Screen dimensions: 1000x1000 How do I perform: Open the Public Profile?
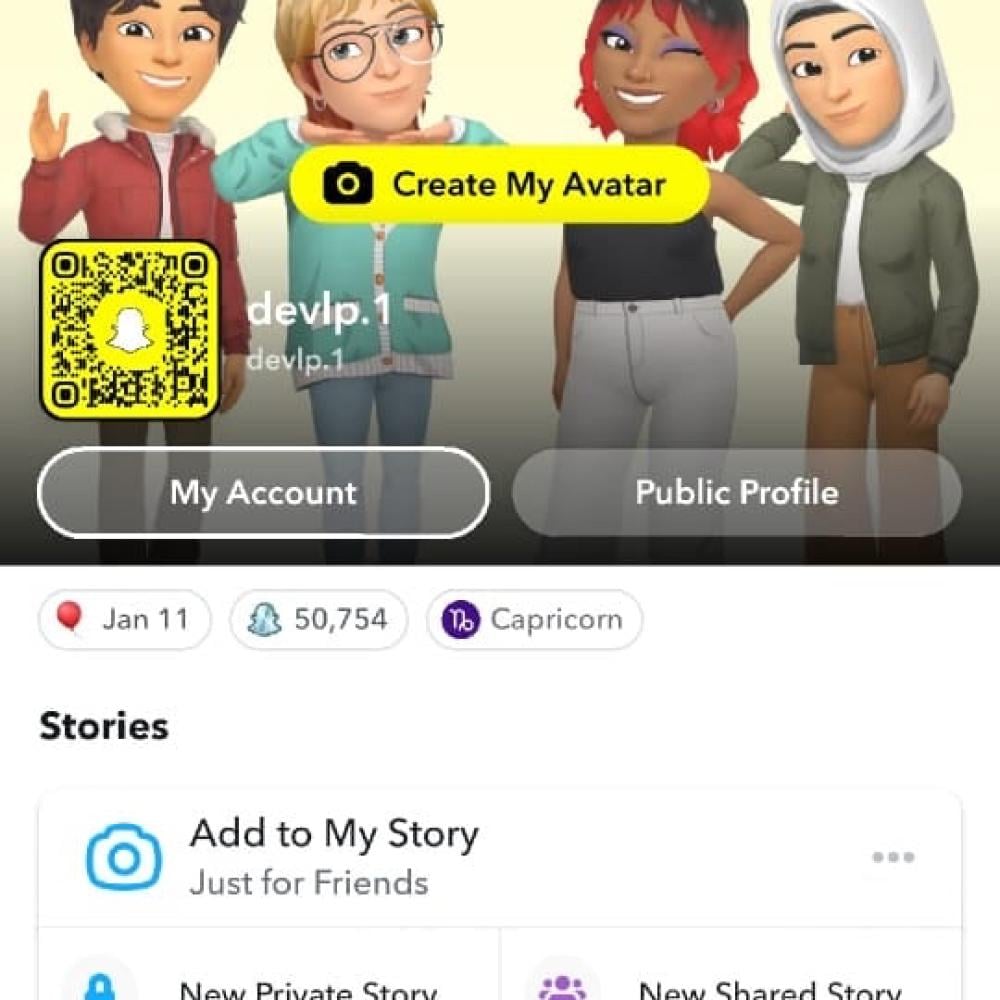pos(737,492)
